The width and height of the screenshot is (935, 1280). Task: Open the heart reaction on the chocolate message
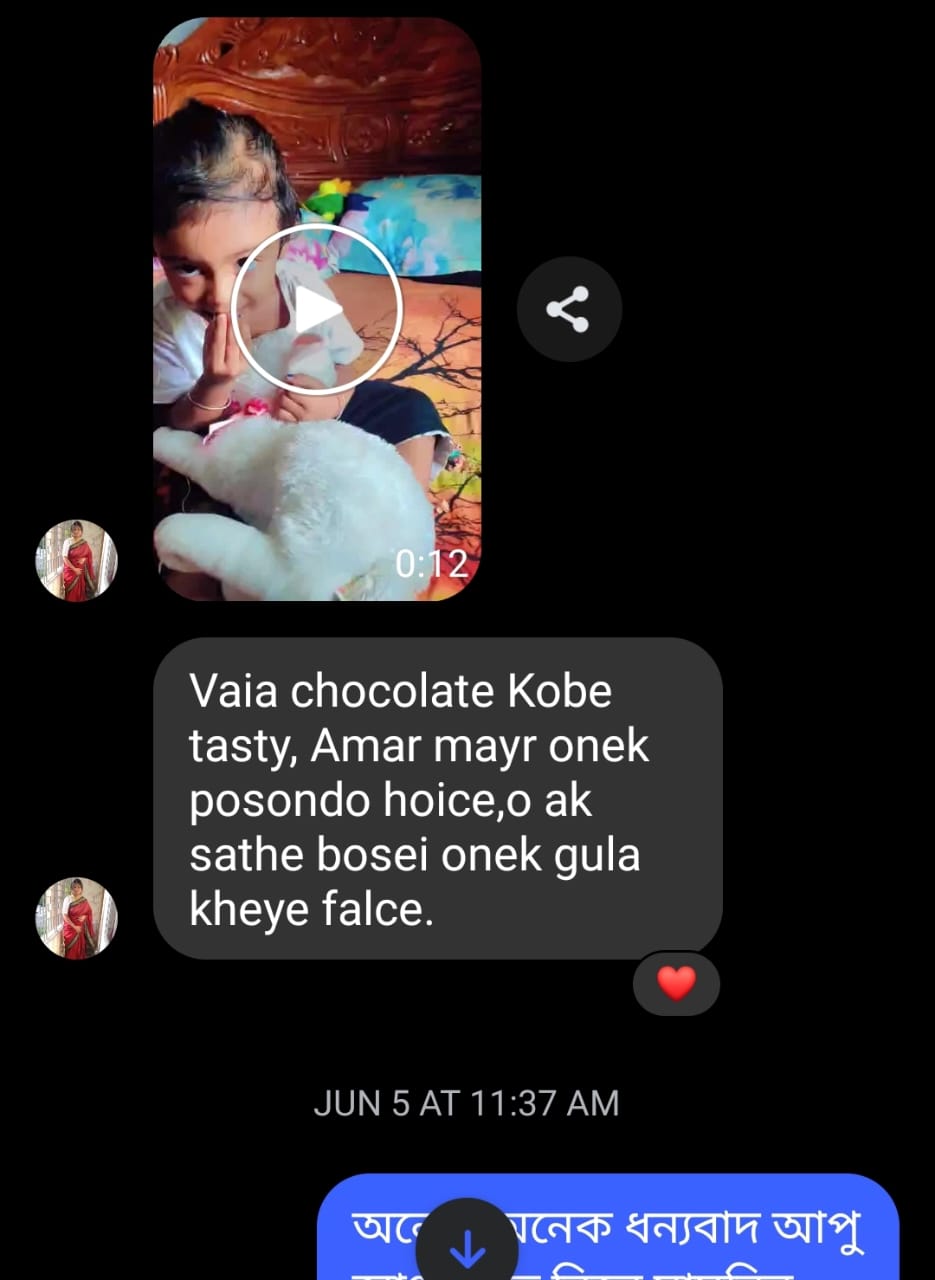click(676, 984)
